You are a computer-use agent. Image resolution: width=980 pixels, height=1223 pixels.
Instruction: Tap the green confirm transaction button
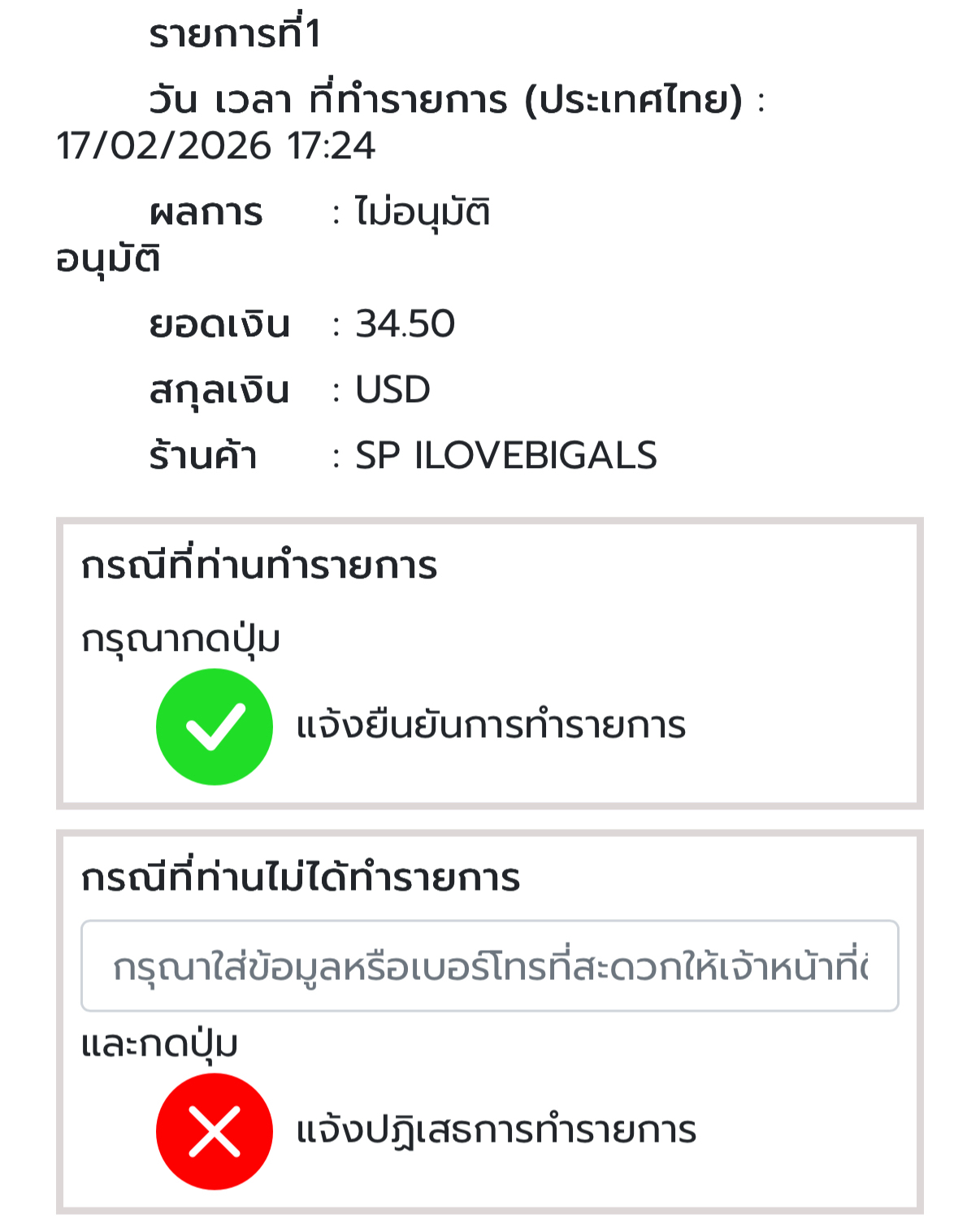coord(214,726)
